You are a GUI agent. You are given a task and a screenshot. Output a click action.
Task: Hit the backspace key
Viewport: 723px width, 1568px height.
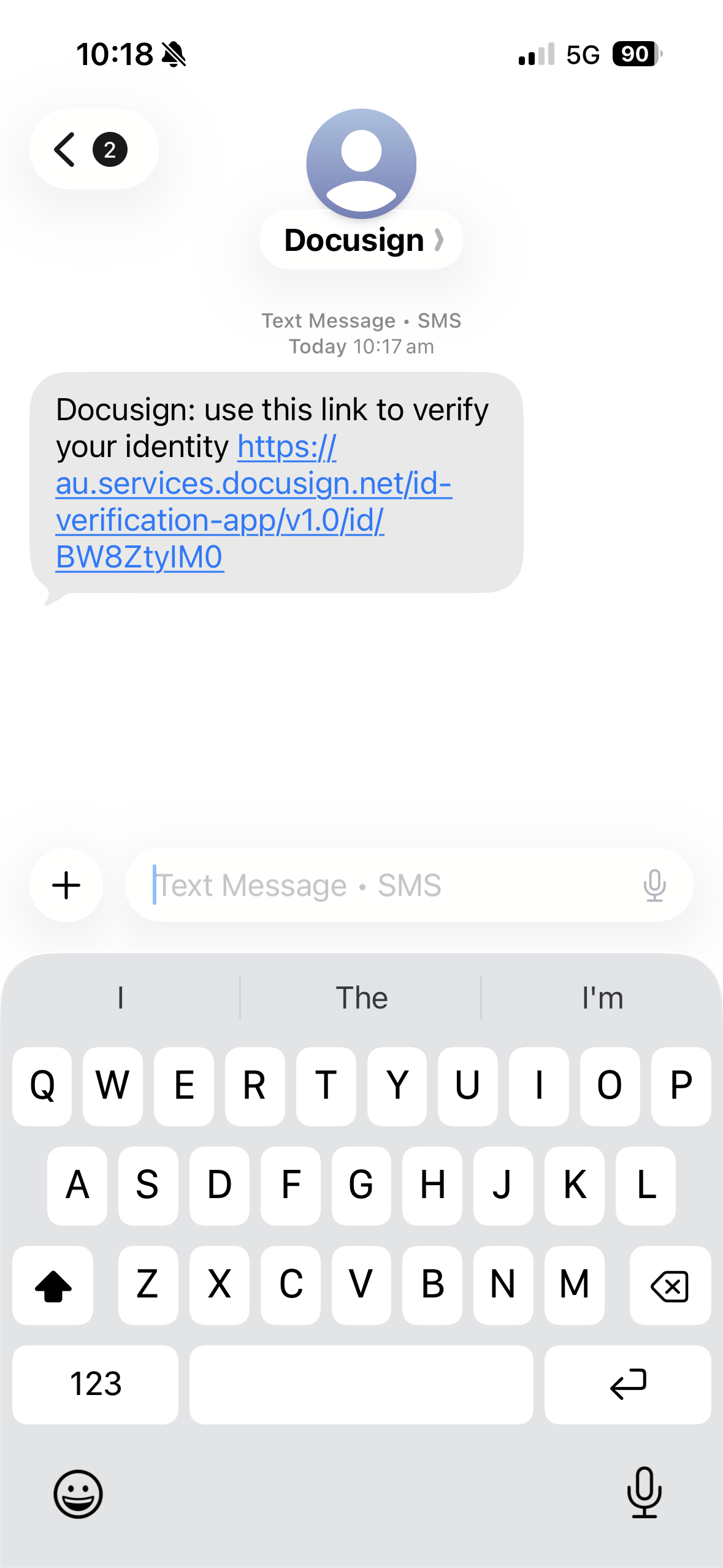(670, 1285)
